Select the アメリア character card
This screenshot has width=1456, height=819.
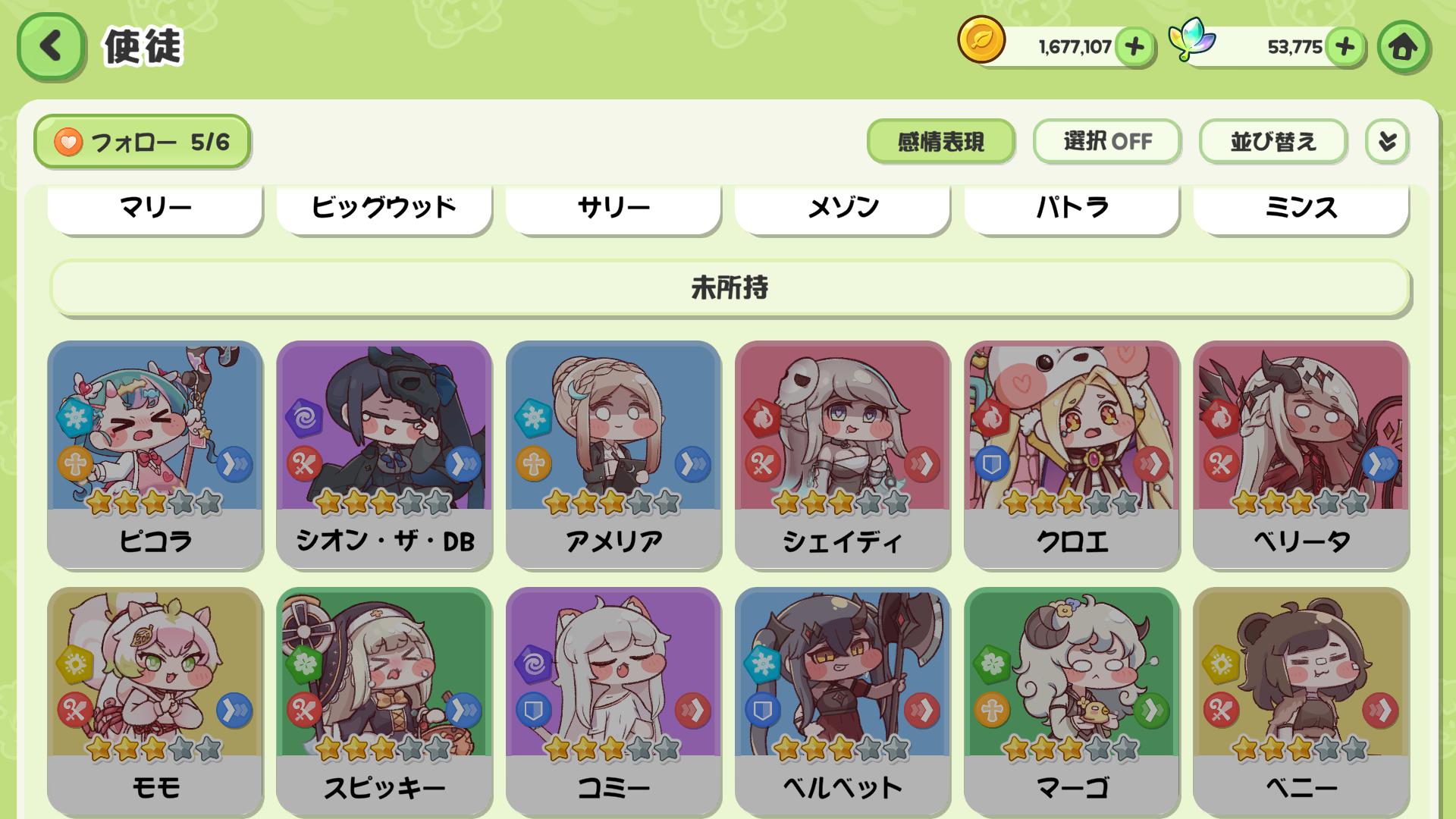point(613,455)
